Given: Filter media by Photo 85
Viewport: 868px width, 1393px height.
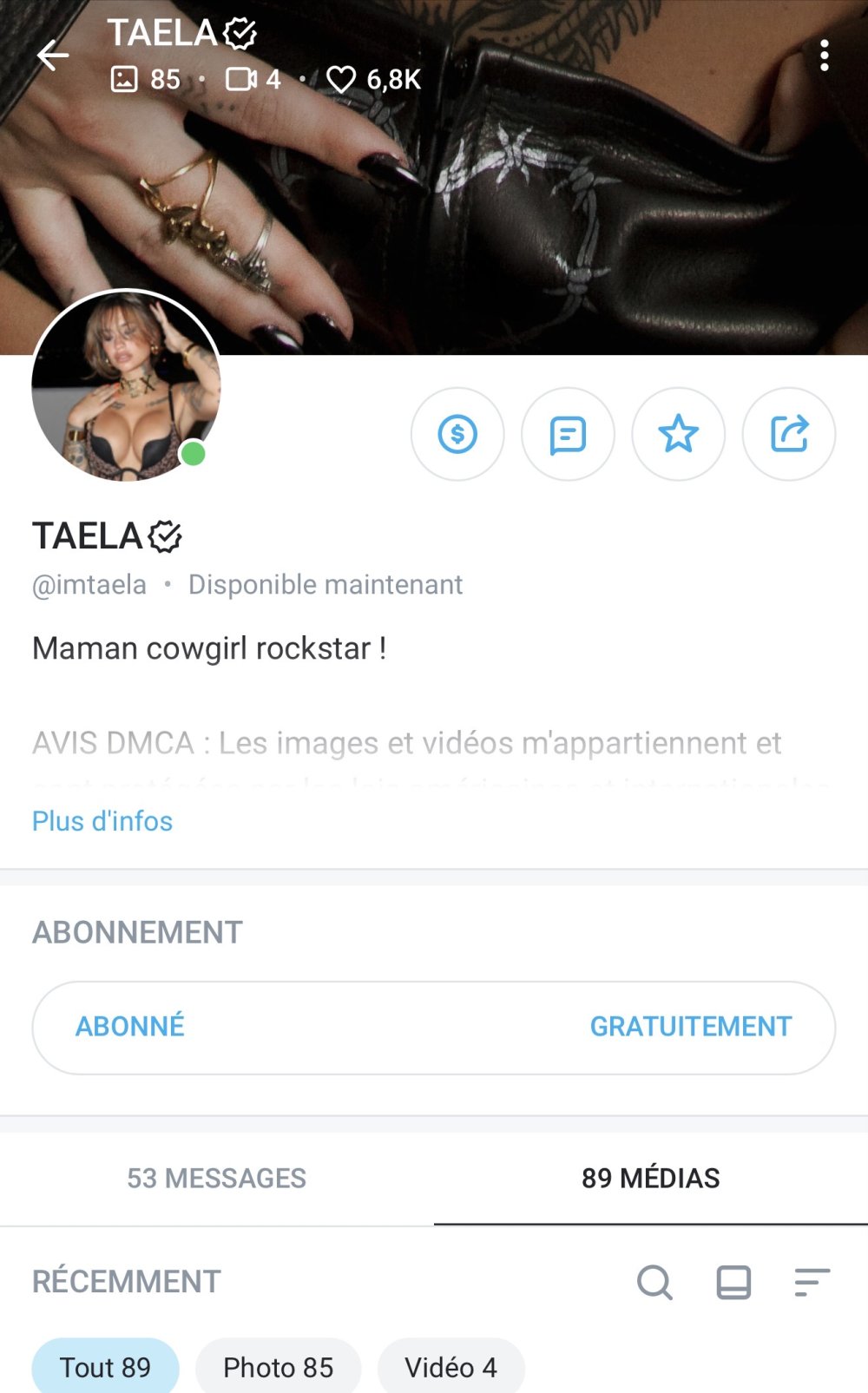Looking at the screenshot, I should pos(278,1367).
